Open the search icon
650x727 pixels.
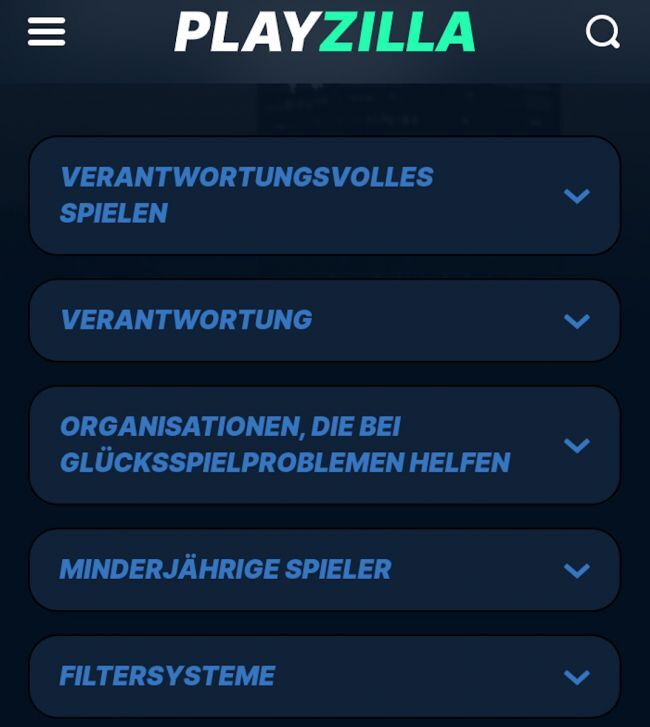[602, 32]
